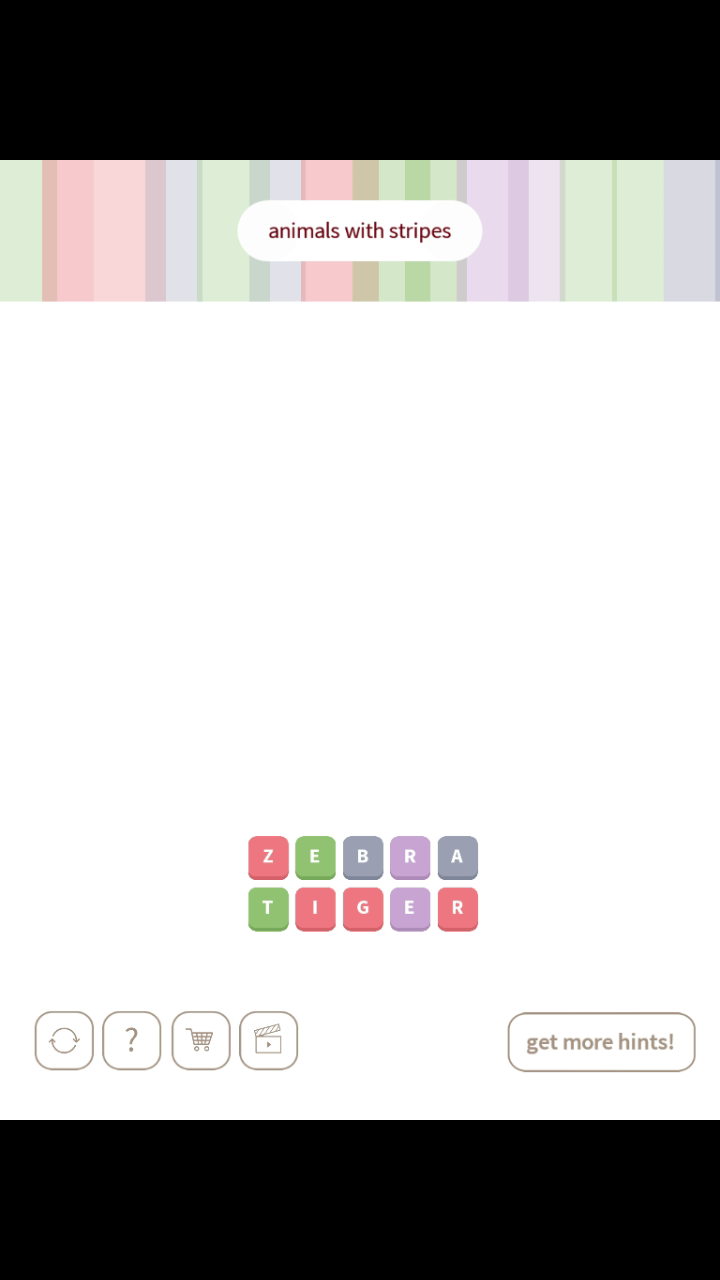Tap the I letter tile
Screen dimensions: 720x1280
pos(315,908)
